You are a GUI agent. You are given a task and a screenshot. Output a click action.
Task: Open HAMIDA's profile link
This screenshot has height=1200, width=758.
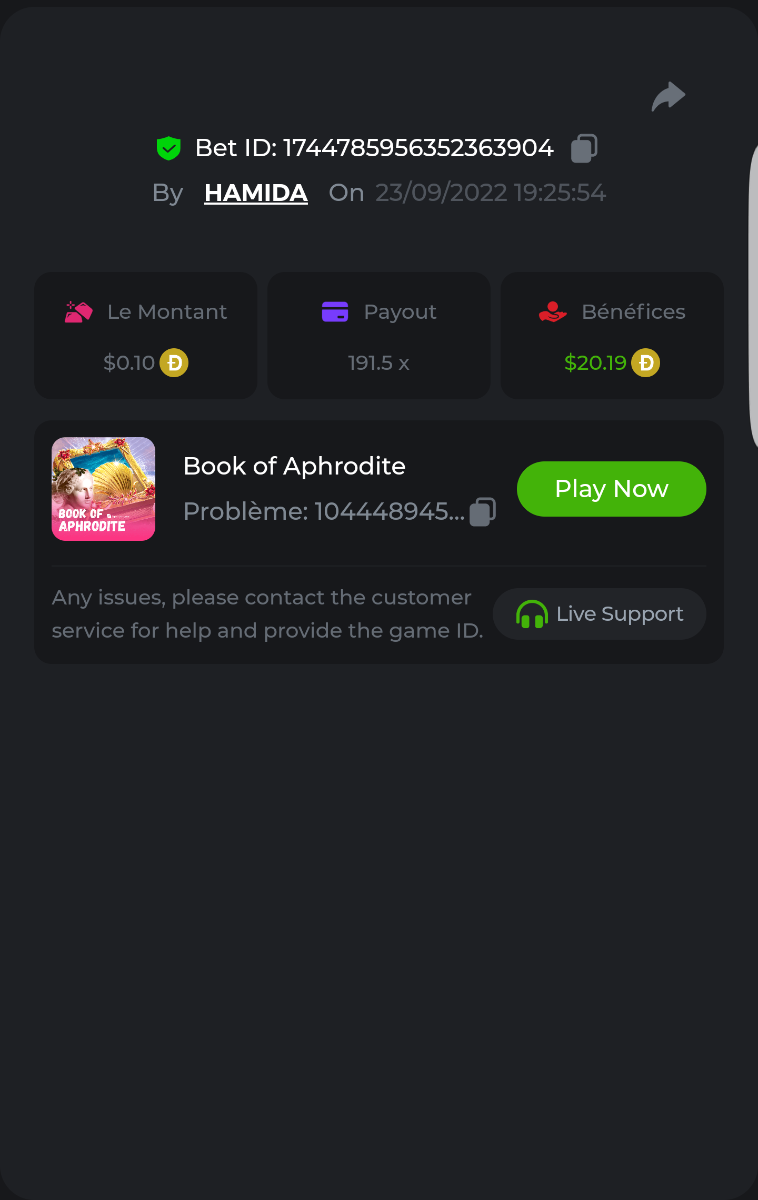coord(255,193)
